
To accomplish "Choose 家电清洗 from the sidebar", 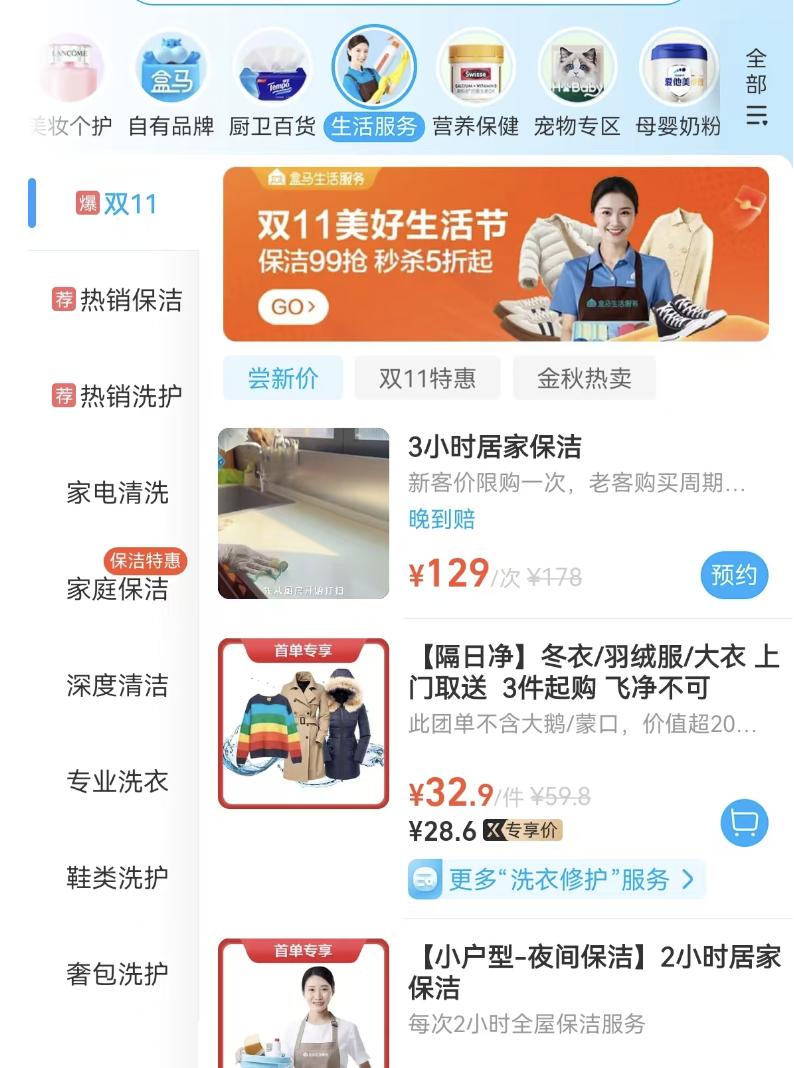I will click(118, 493).
